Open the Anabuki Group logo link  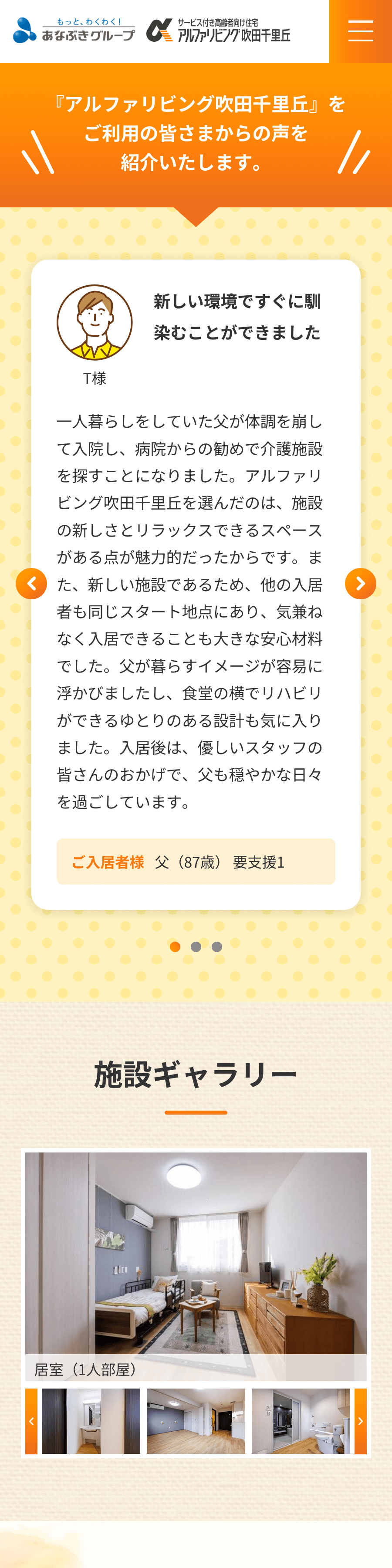click(x=74, y=30)
